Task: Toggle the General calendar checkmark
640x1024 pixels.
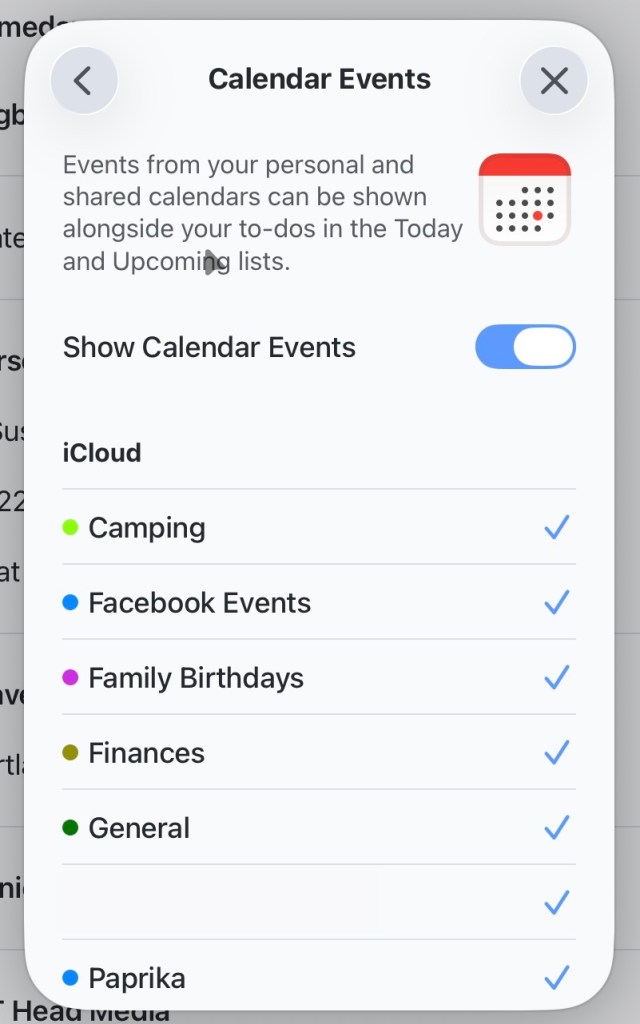Action: pyautogui.click(x=556, y=827)
